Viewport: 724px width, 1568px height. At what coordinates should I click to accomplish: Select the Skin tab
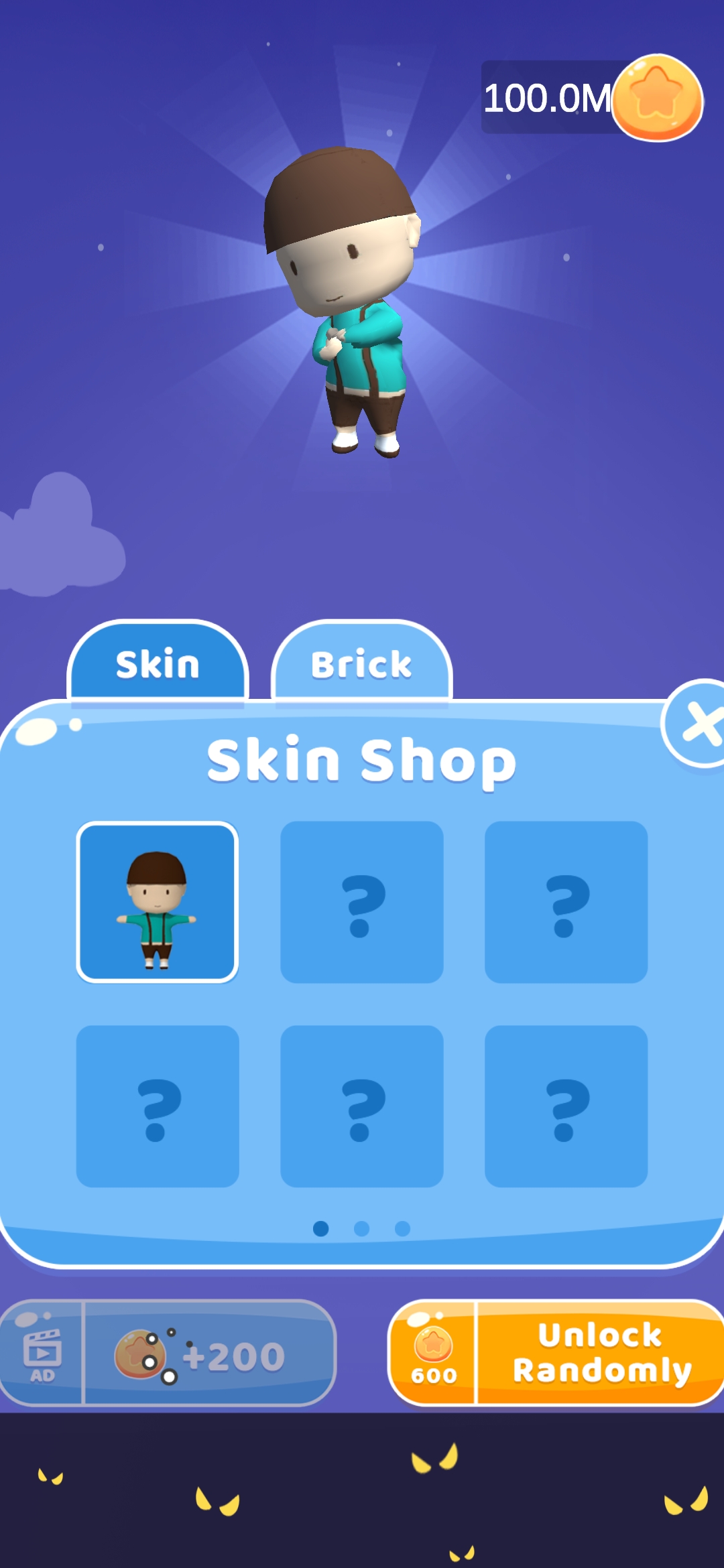[158, 663]
